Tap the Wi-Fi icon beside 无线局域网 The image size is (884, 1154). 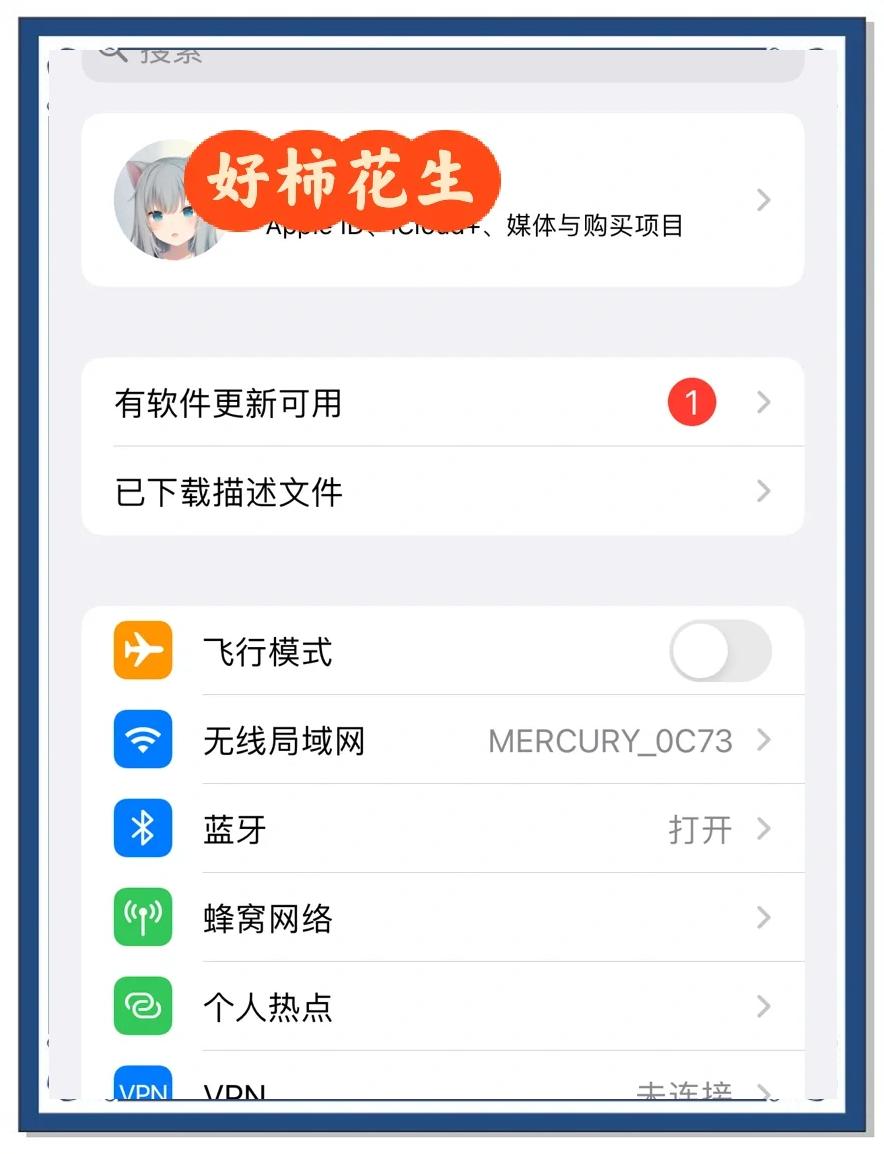coord(142,740)
